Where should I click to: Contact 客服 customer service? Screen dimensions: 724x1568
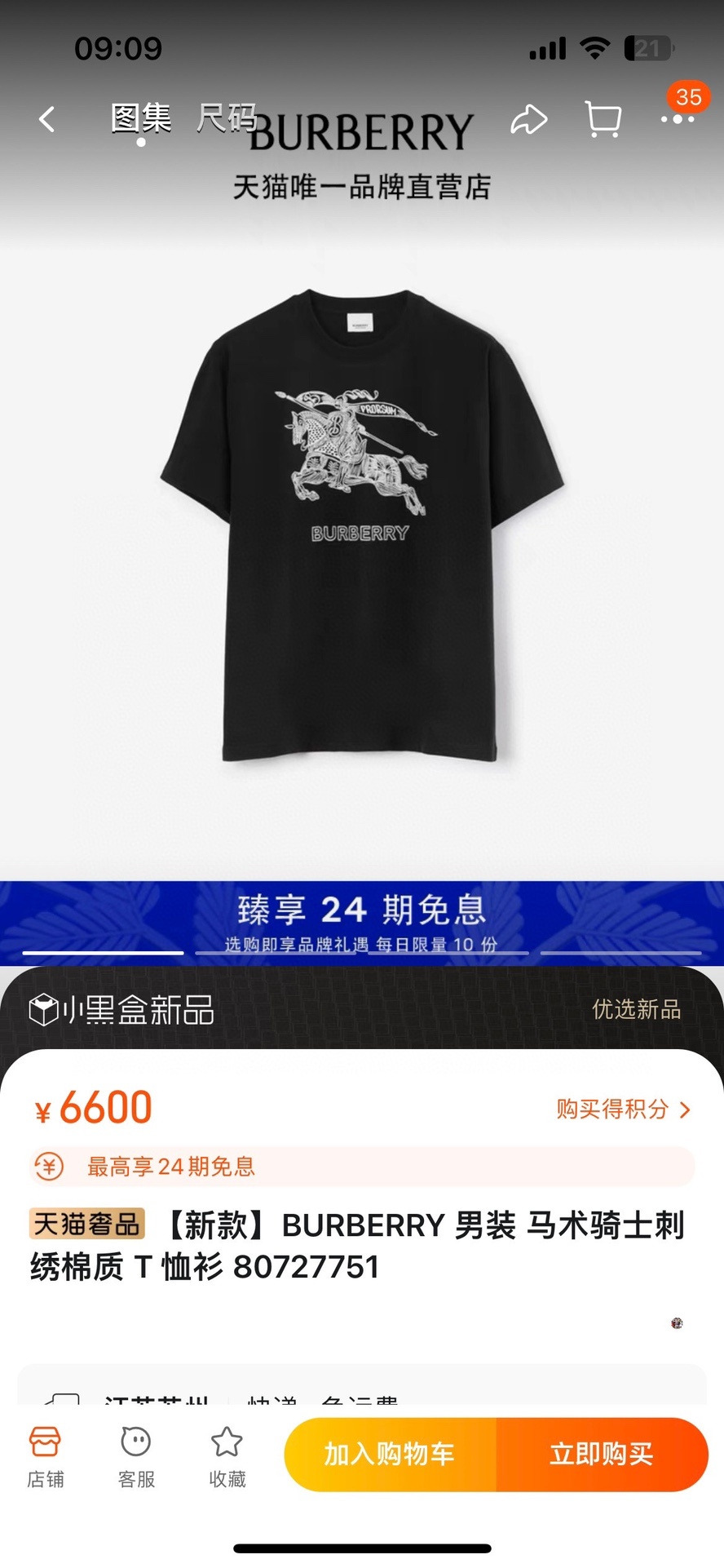(x=136, y=1458)
